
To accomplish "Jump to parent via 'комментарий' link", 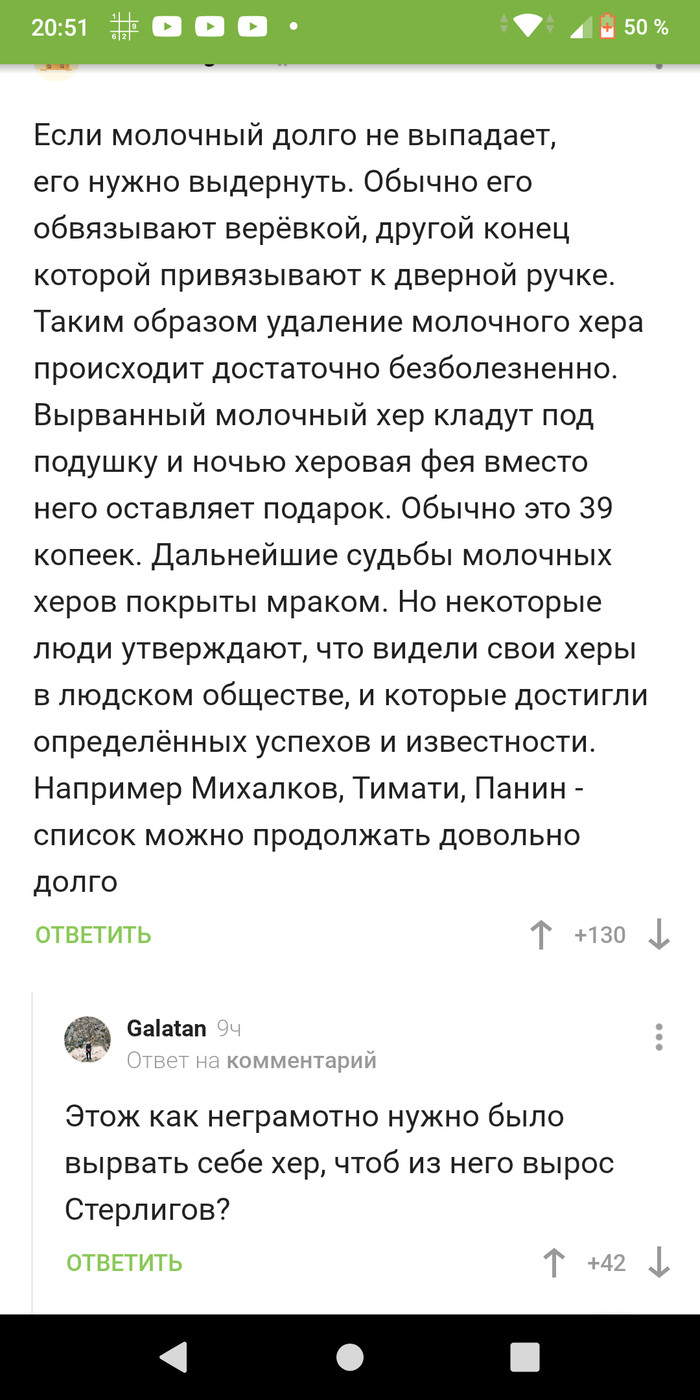I will [x=301, y=1060].
